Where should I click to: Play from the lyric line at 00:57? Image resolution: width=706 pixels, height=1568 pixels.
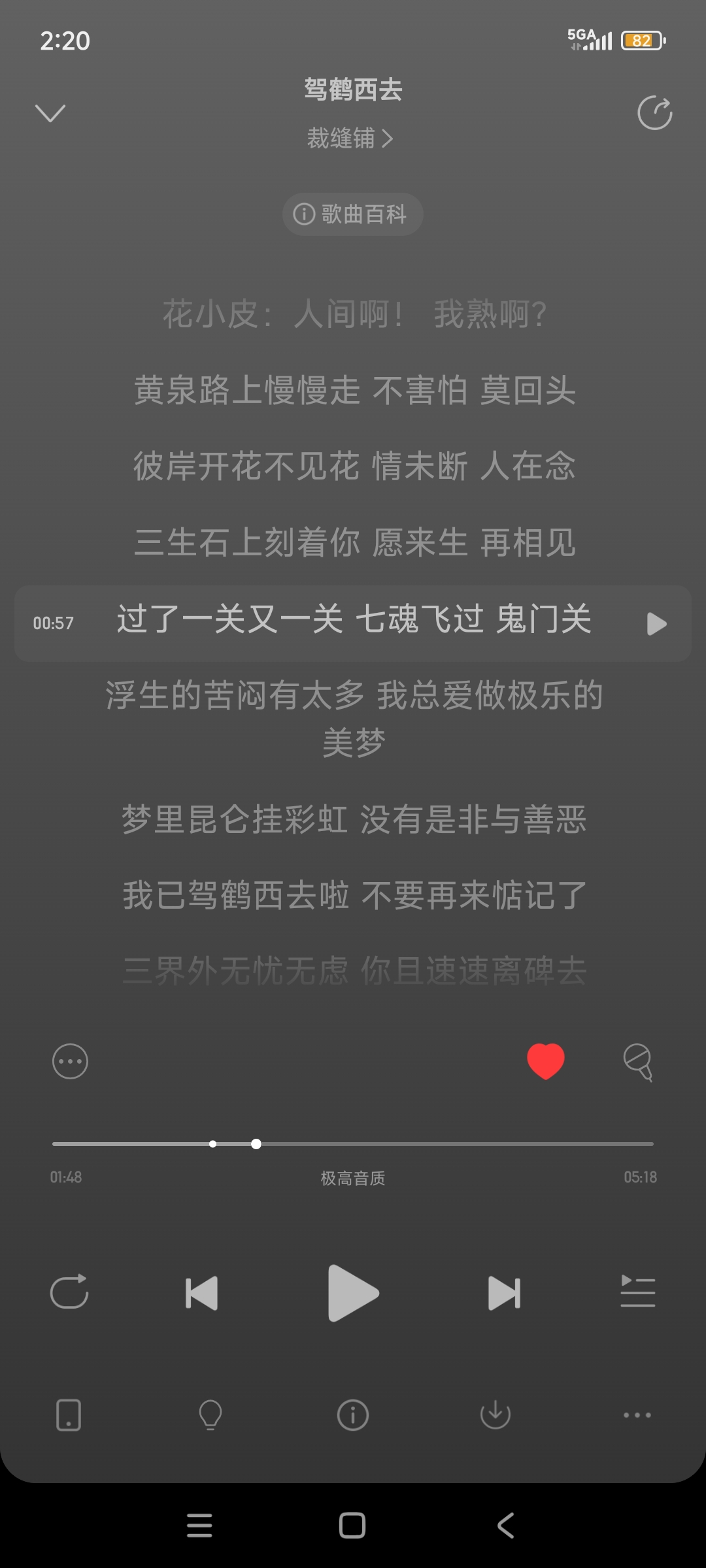tap(656, 623)
